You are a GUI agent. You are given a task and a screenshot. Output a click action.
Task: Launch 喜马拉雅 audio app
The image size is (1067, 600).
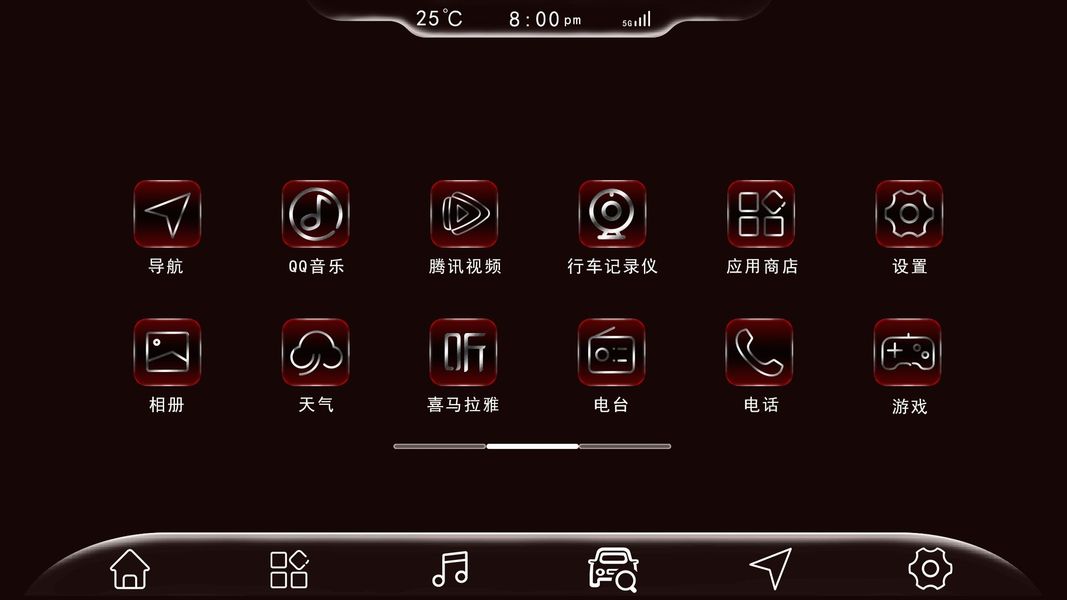(x=463, y=352)
